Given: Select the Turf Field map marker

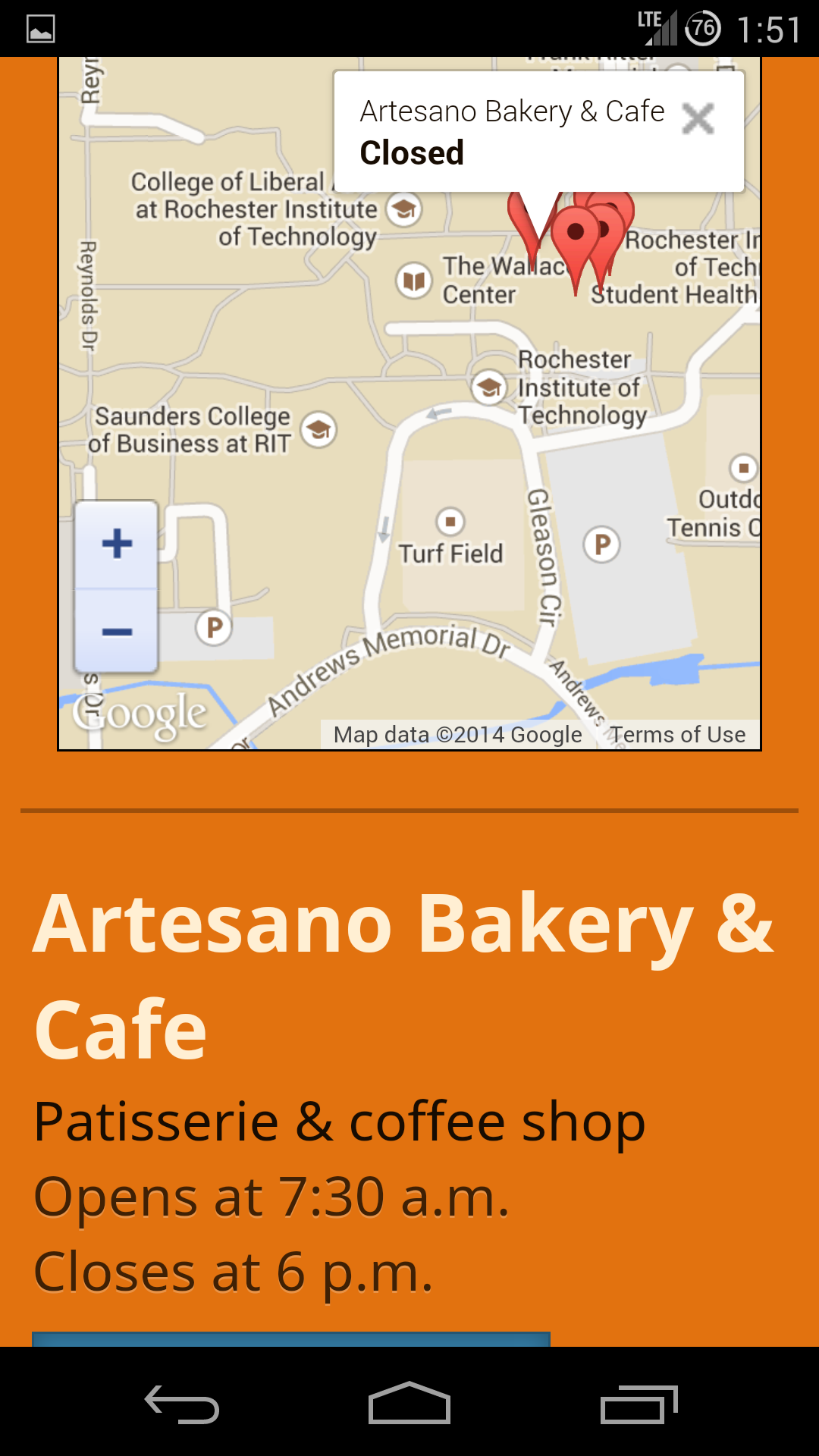Looking at the screenshot, I should (450, 522).
